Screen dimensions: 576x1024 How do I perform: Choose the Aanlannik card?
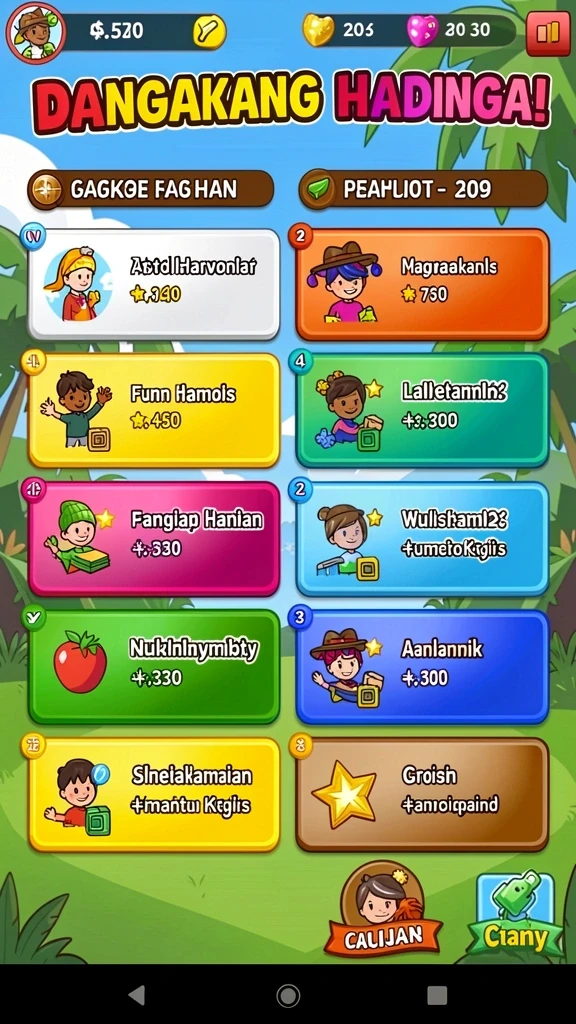click(423, 666)
